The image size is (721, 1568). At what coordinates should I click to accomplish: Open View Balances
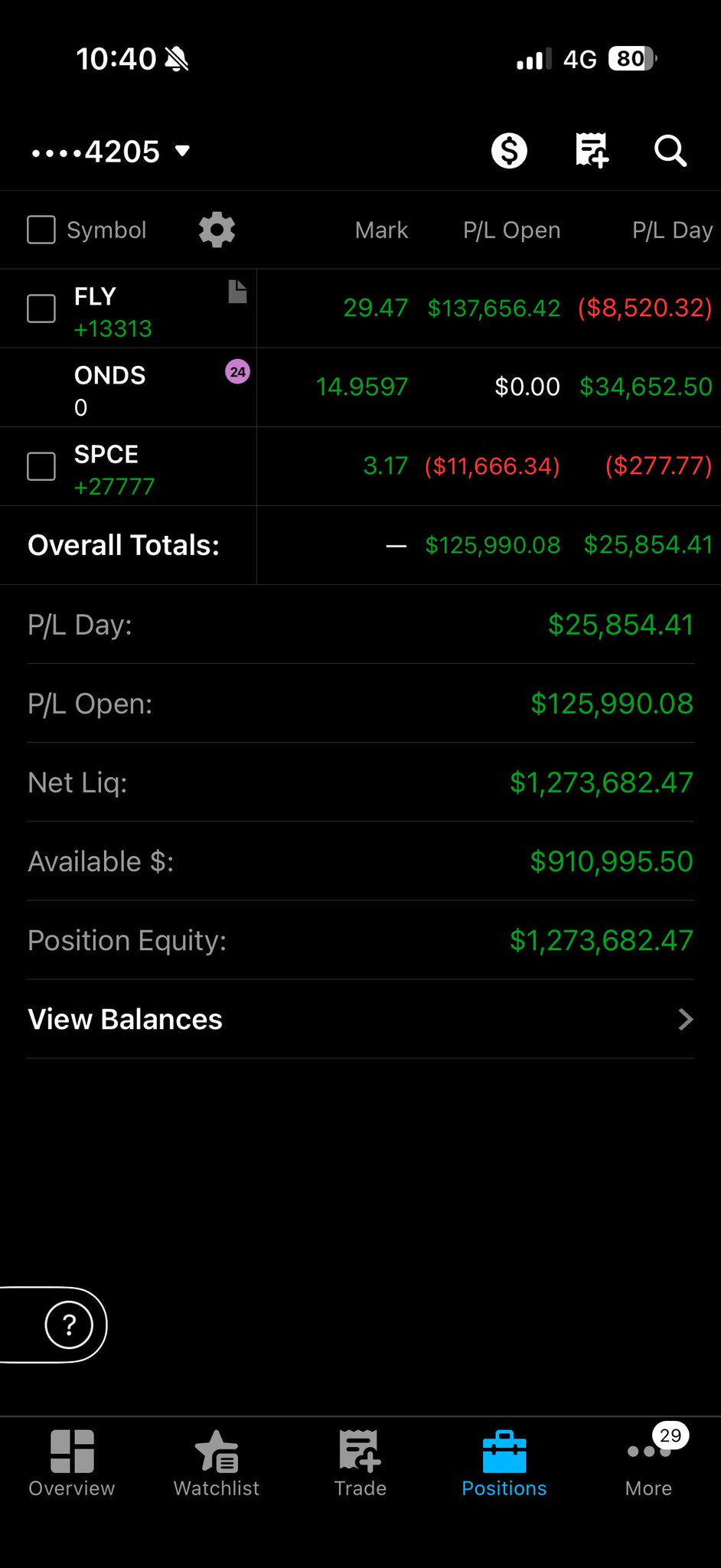coord(360,1020)
